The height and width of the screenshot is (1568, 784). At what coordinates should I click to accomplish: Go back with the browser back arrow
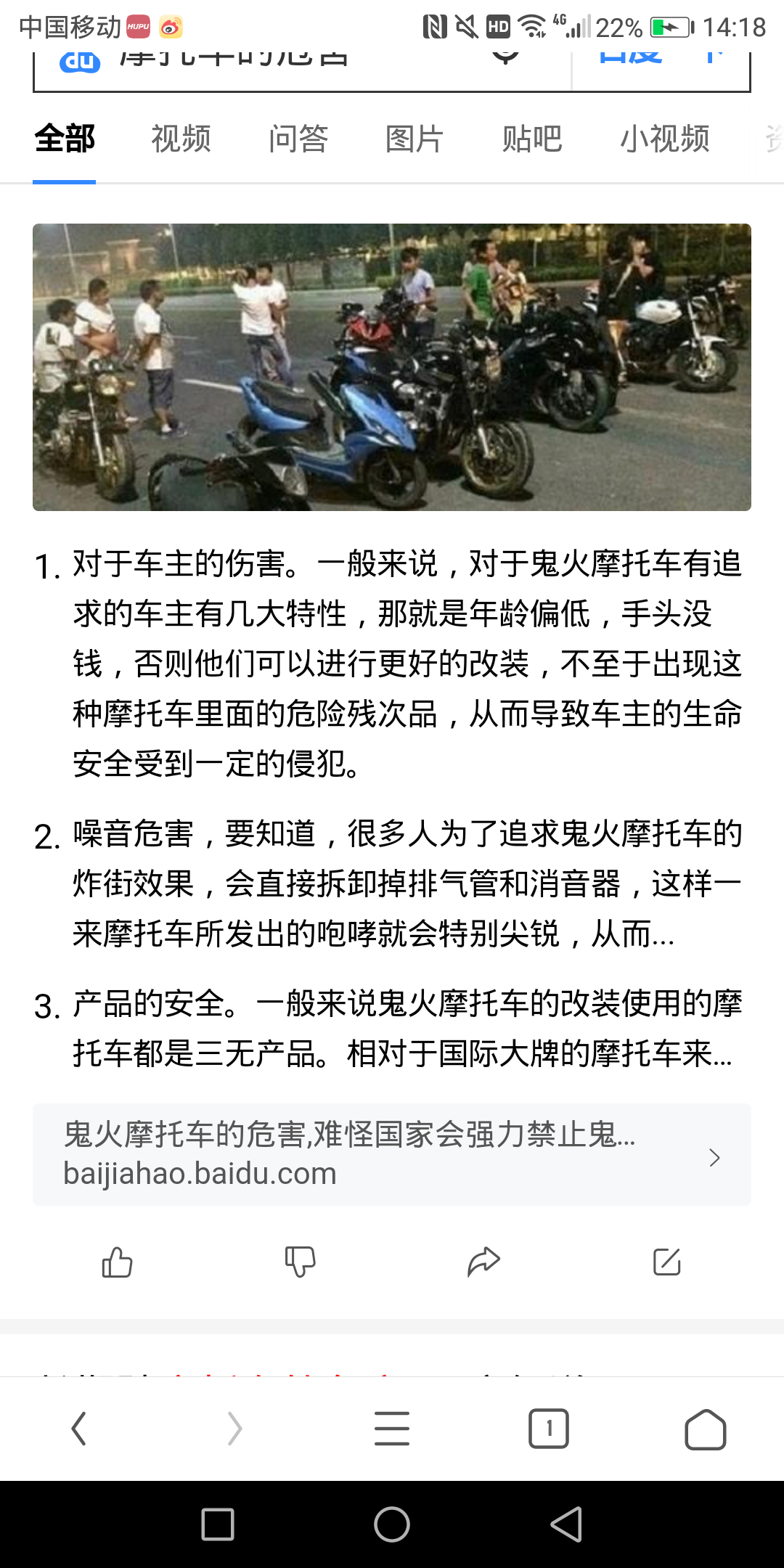click(x=78, y=1429)
